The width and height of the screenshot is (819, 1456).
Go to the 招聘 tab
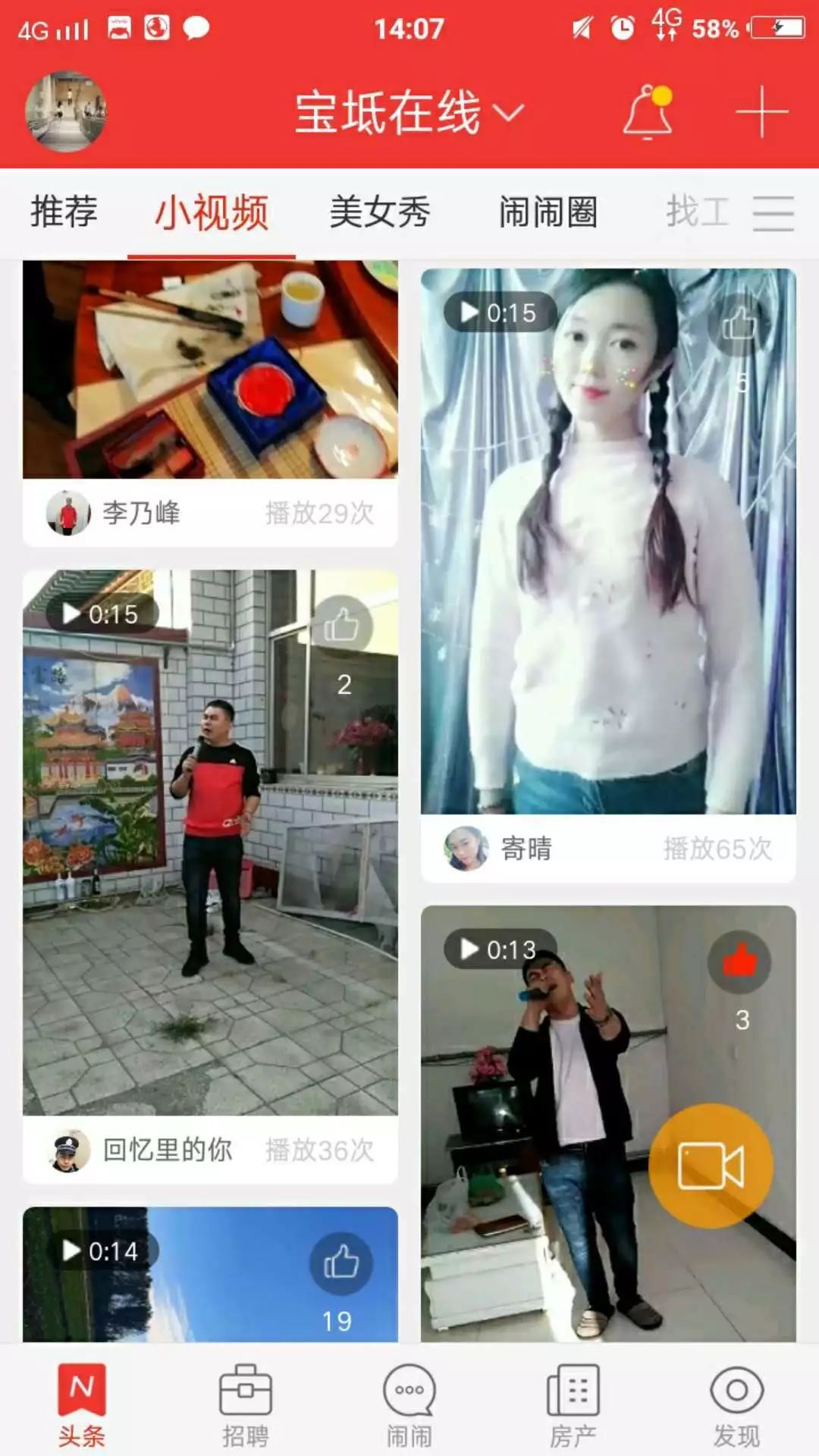click(x=245, y=1404)
